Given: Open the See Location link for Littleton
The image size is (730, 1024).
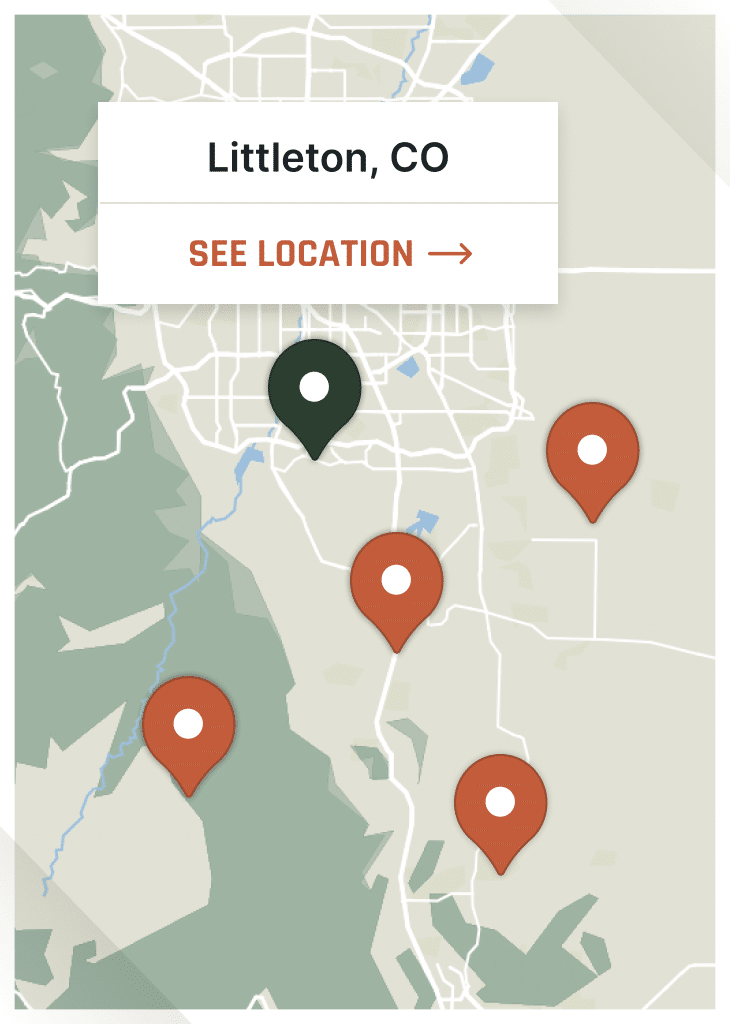Looking at the screenshot, I should [329, 254].
